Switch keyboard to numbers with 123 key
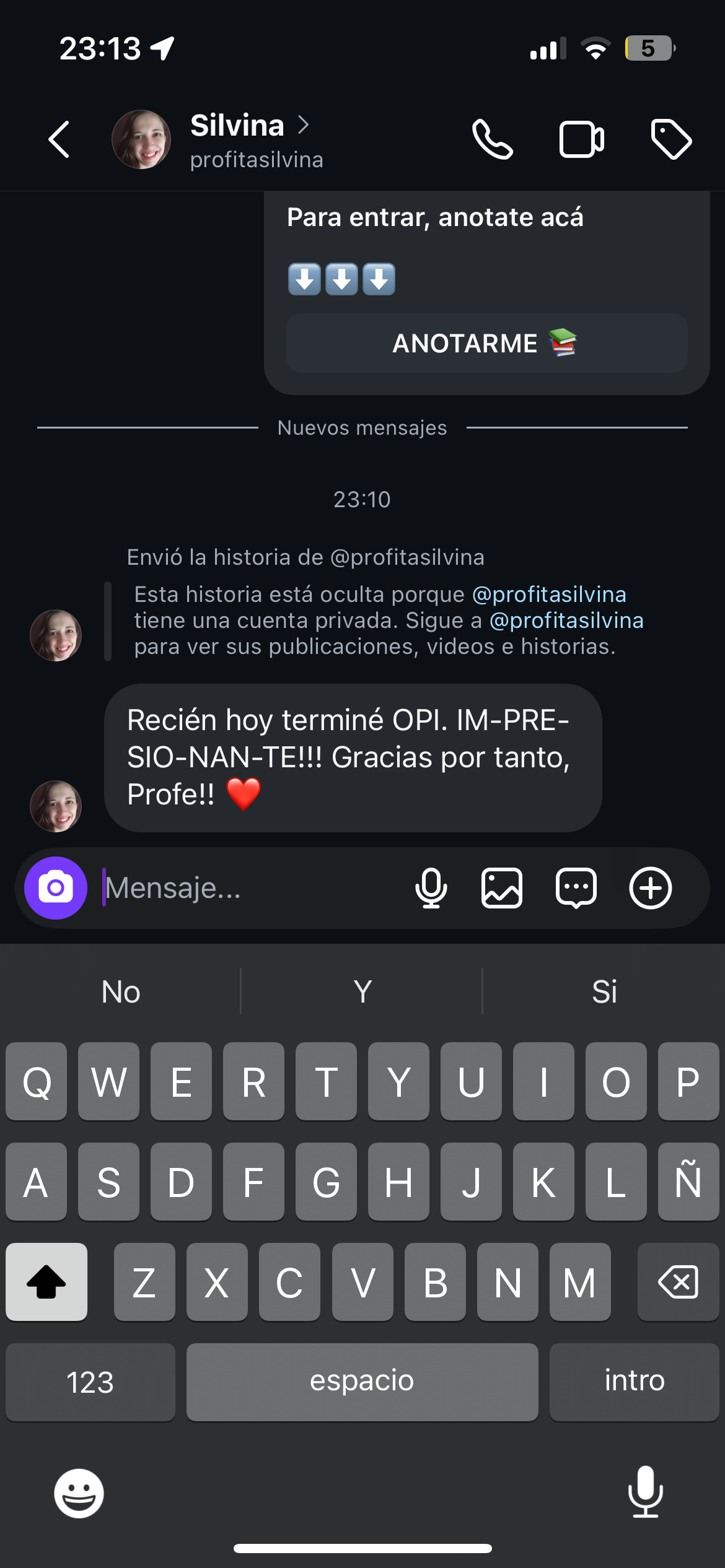 (x=90, y=1382)
